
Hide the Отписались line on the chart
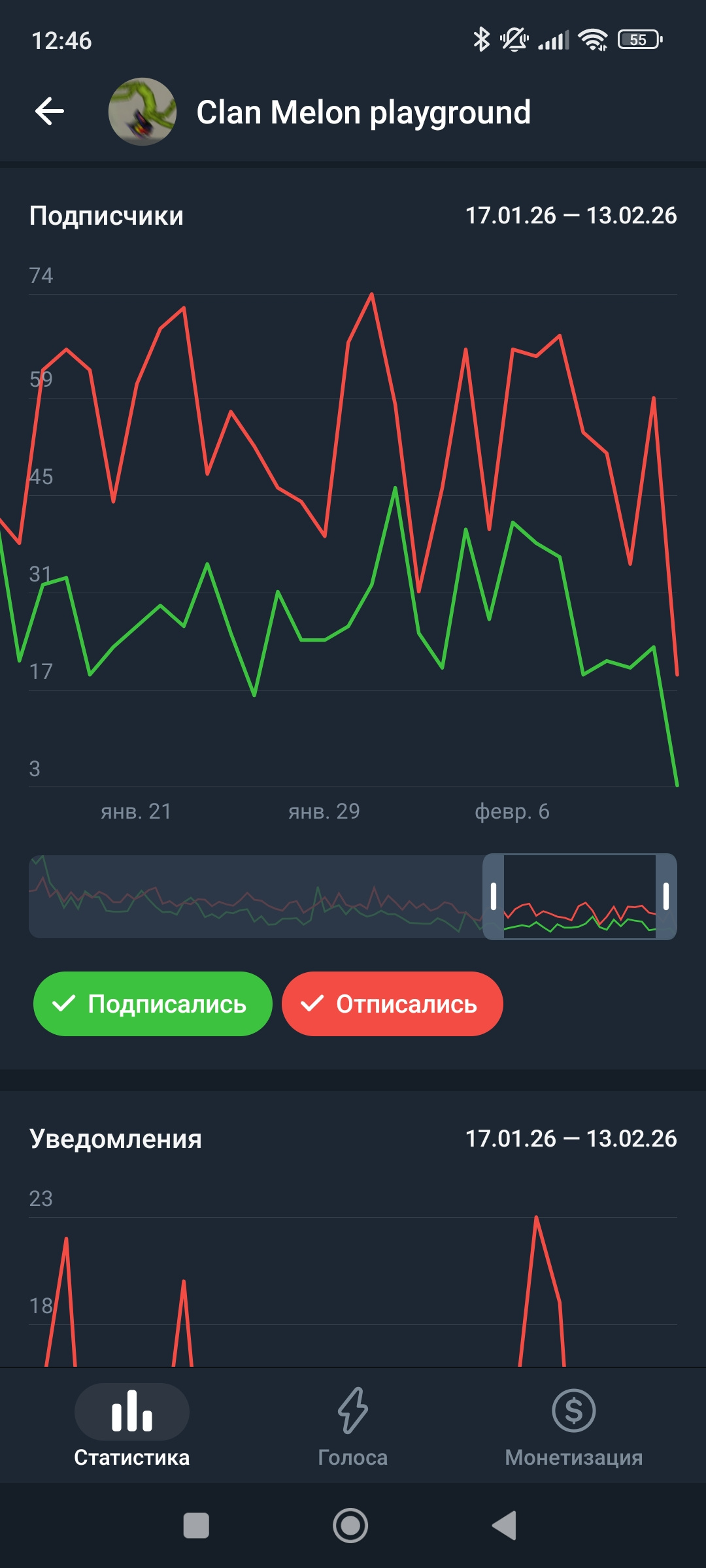coord(392,1004)
